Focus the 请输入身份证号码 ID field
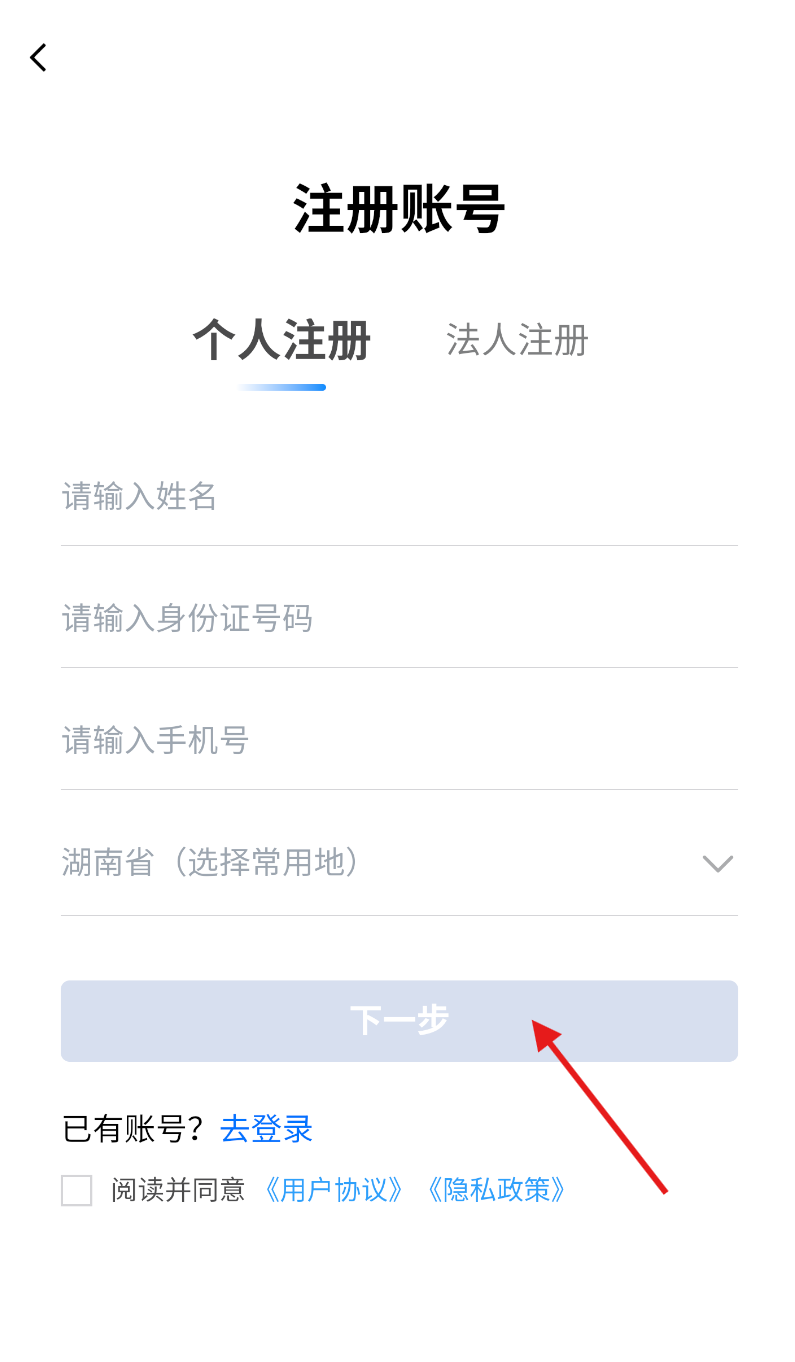Image resolution: width=795 pixels, height=1362 pixels. [398, 618]
